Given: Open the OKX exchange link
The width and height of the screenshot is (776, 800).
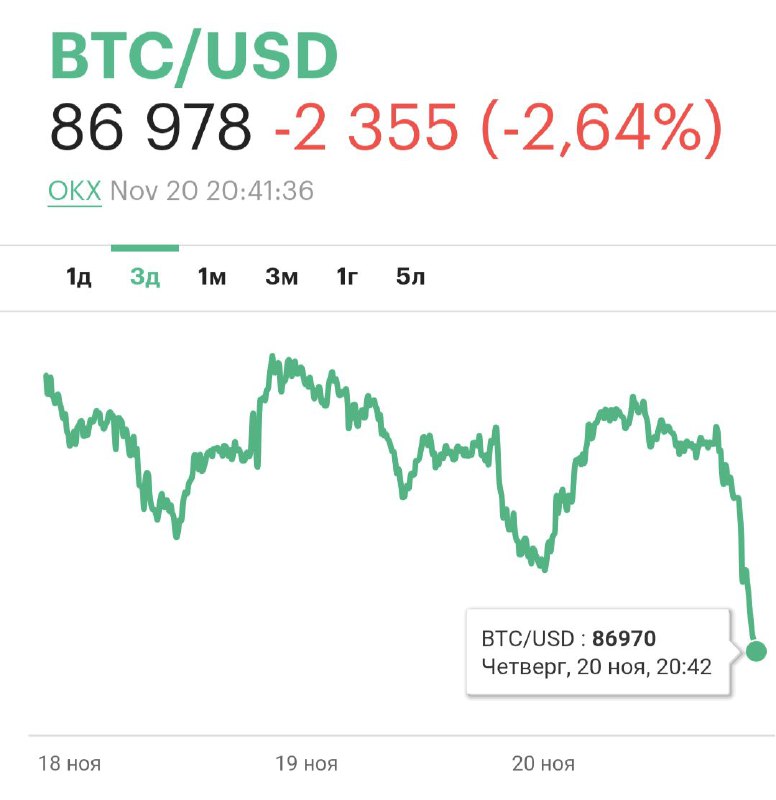Looking at the screenshot, I should pyautogui.click(x=75, y=190).
